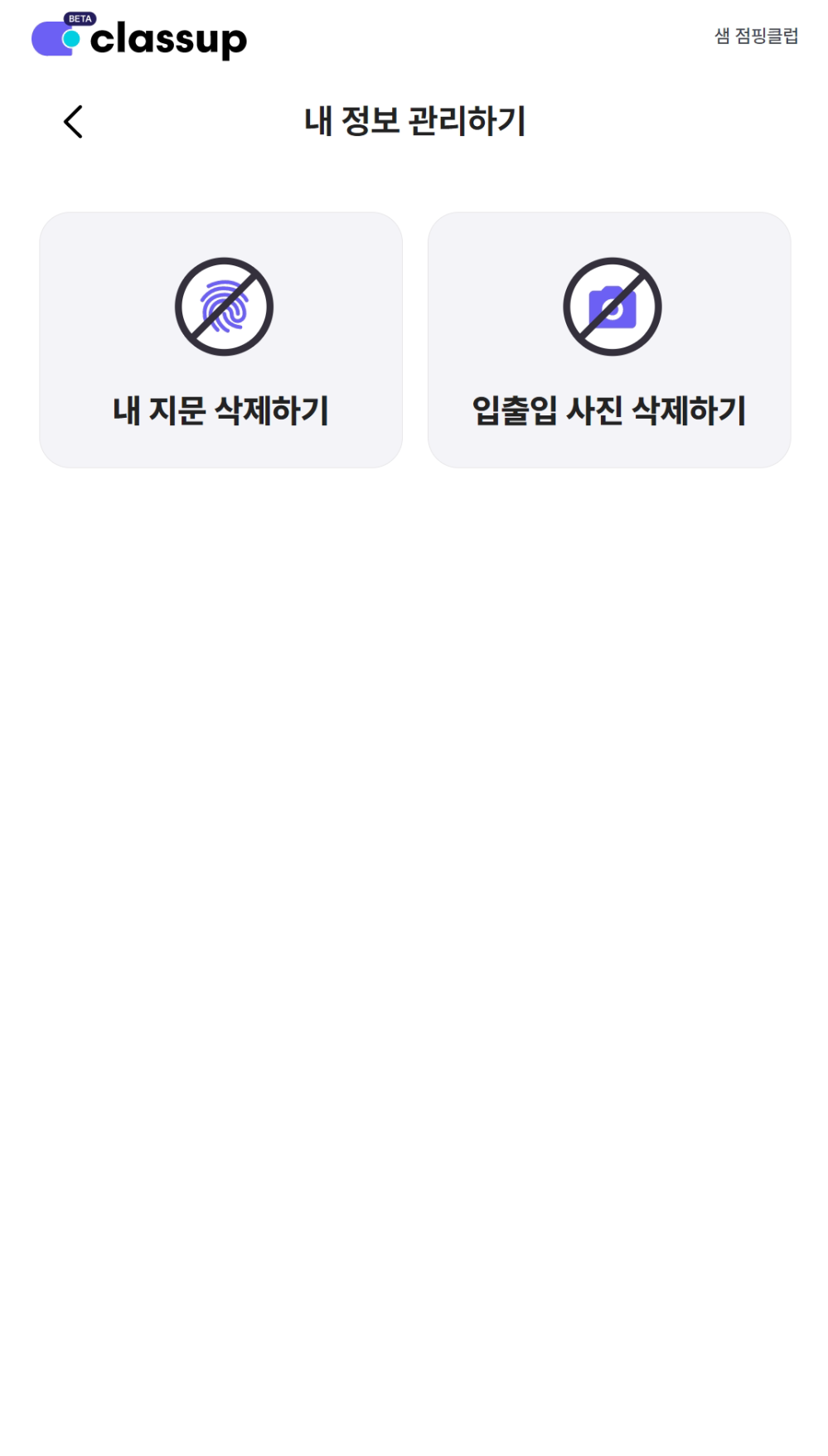Image resolution: width=828 pixels, height=1456 pixels.
Task: Go back using the left arrow
Action: click(x=73, y=122)
